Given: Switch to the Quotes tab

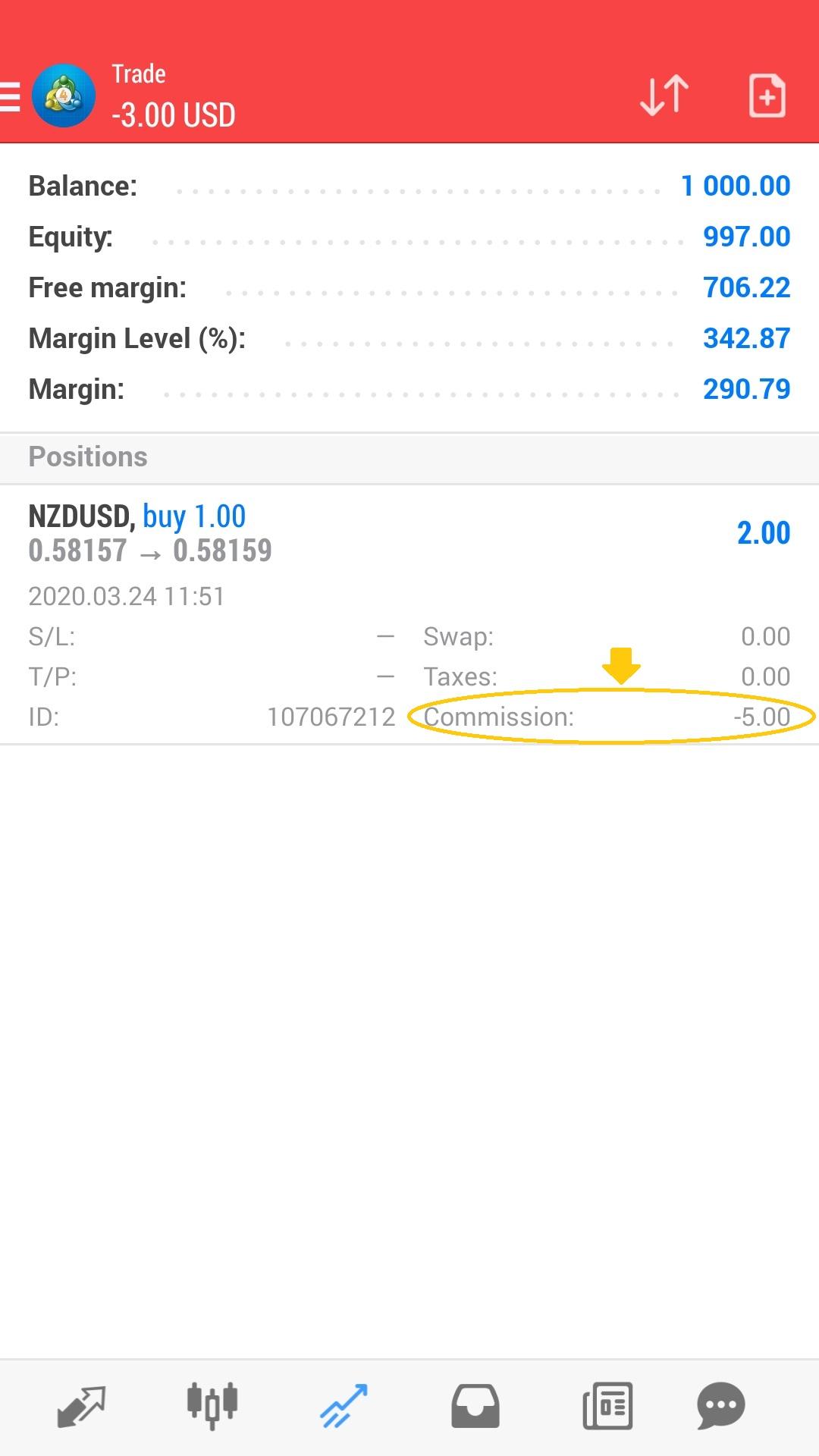Looking at the screenshot, I should (x=81, y=1407).
